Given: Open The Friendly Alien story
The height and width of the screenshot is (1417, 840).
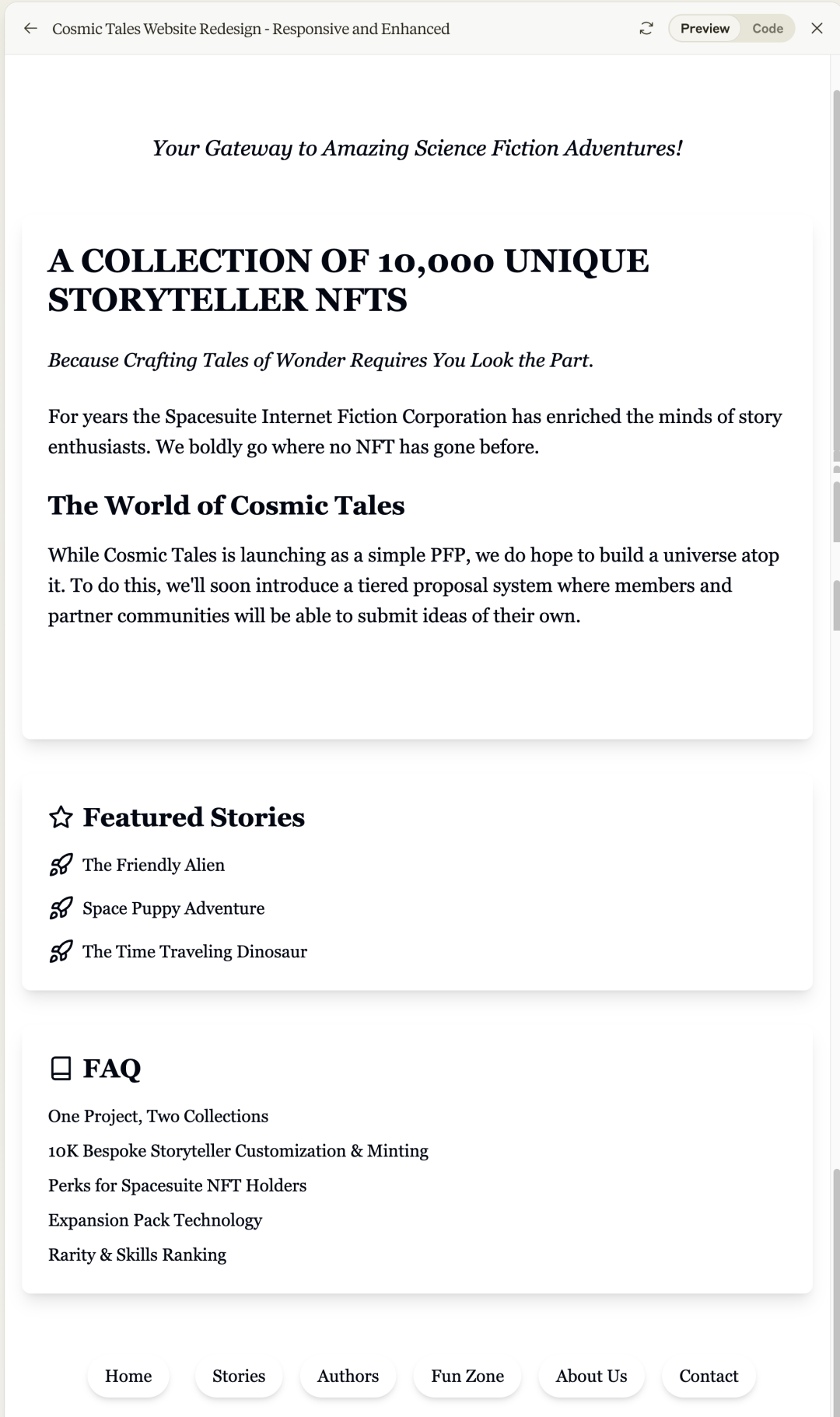Looking at the screenshot, I should [153, 865].
